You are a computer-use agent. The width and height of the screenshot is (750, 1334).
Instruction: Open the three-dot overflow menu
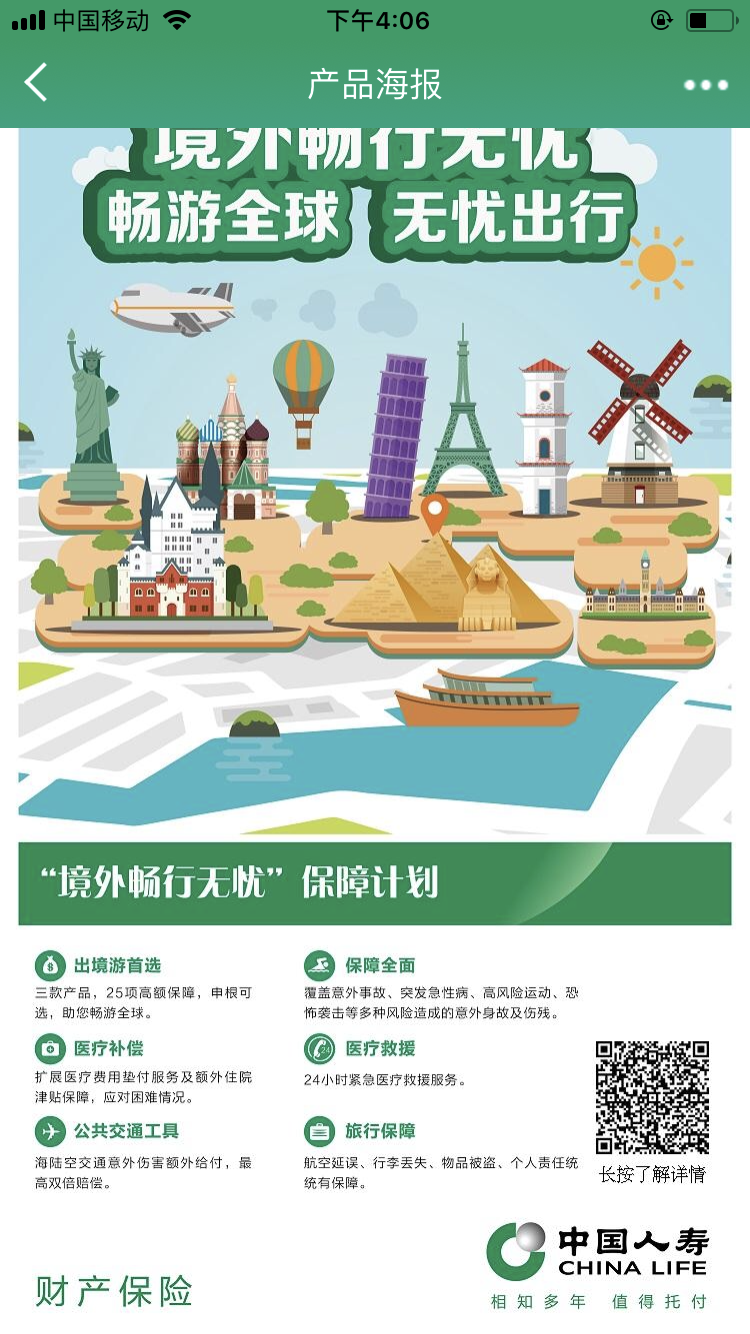tap(706, 85)
